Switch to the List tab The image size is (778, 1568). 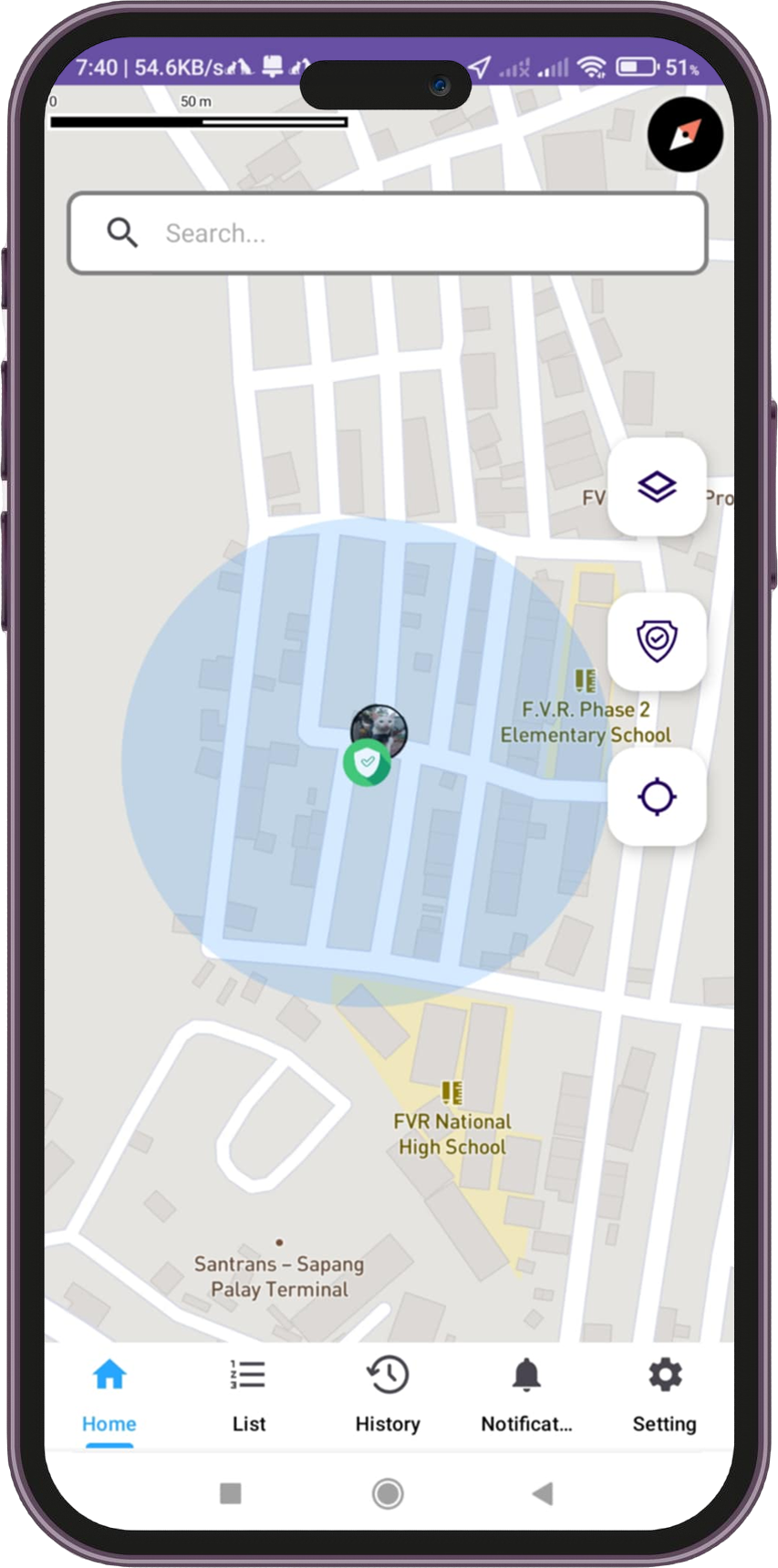tap(248, 1395)
